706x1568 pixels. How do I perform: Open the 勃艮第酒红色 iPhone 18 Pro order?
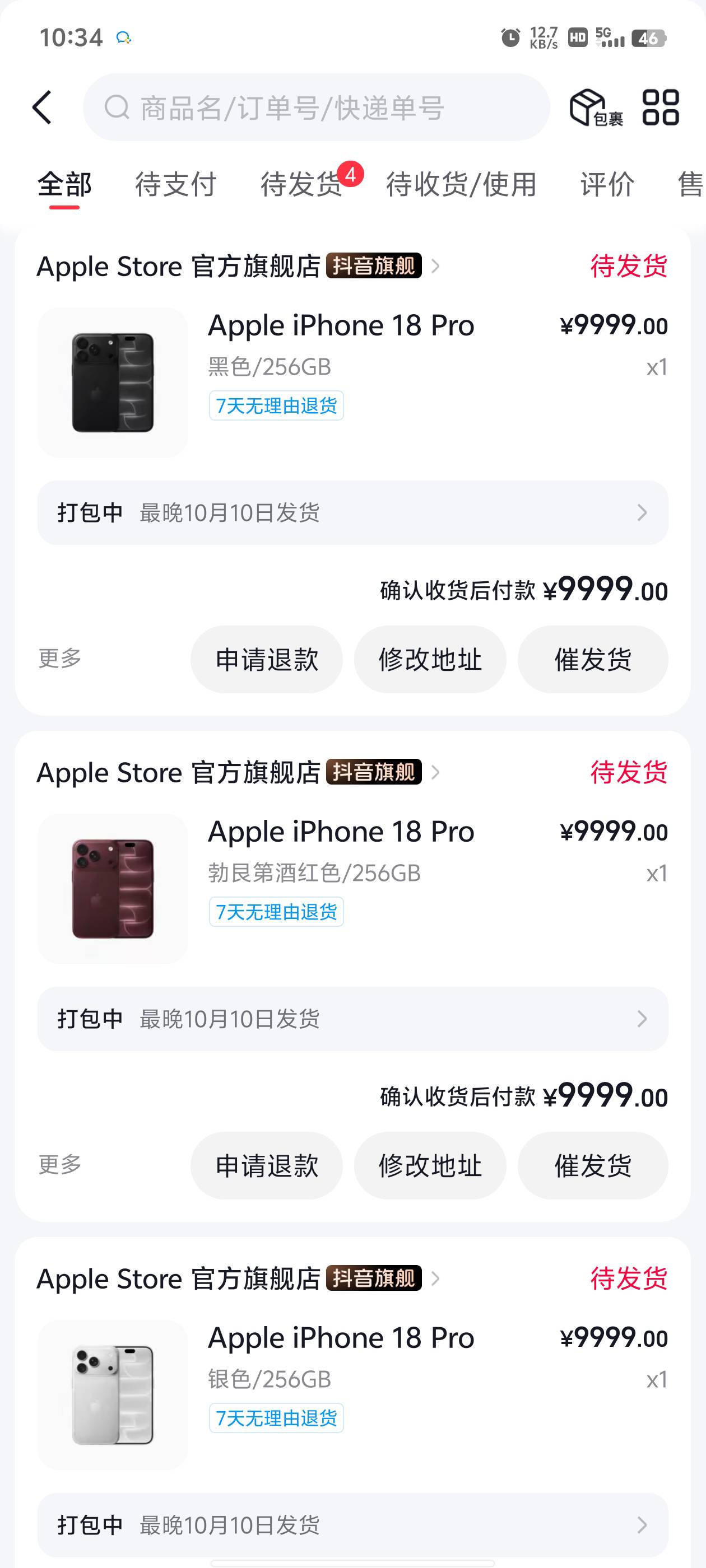point(352,888)
